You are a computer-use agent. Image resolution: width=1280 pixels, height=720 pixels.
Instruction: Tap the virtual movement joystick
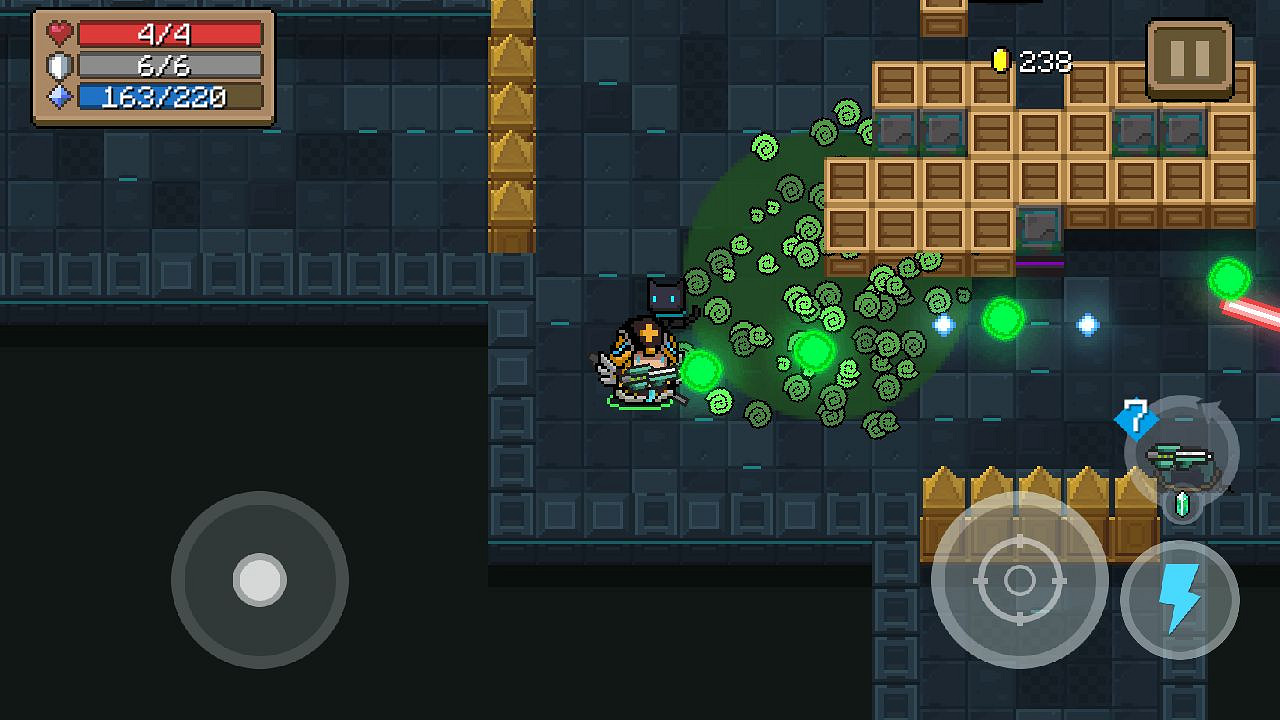pyautogui.click(x=260, y=579)
